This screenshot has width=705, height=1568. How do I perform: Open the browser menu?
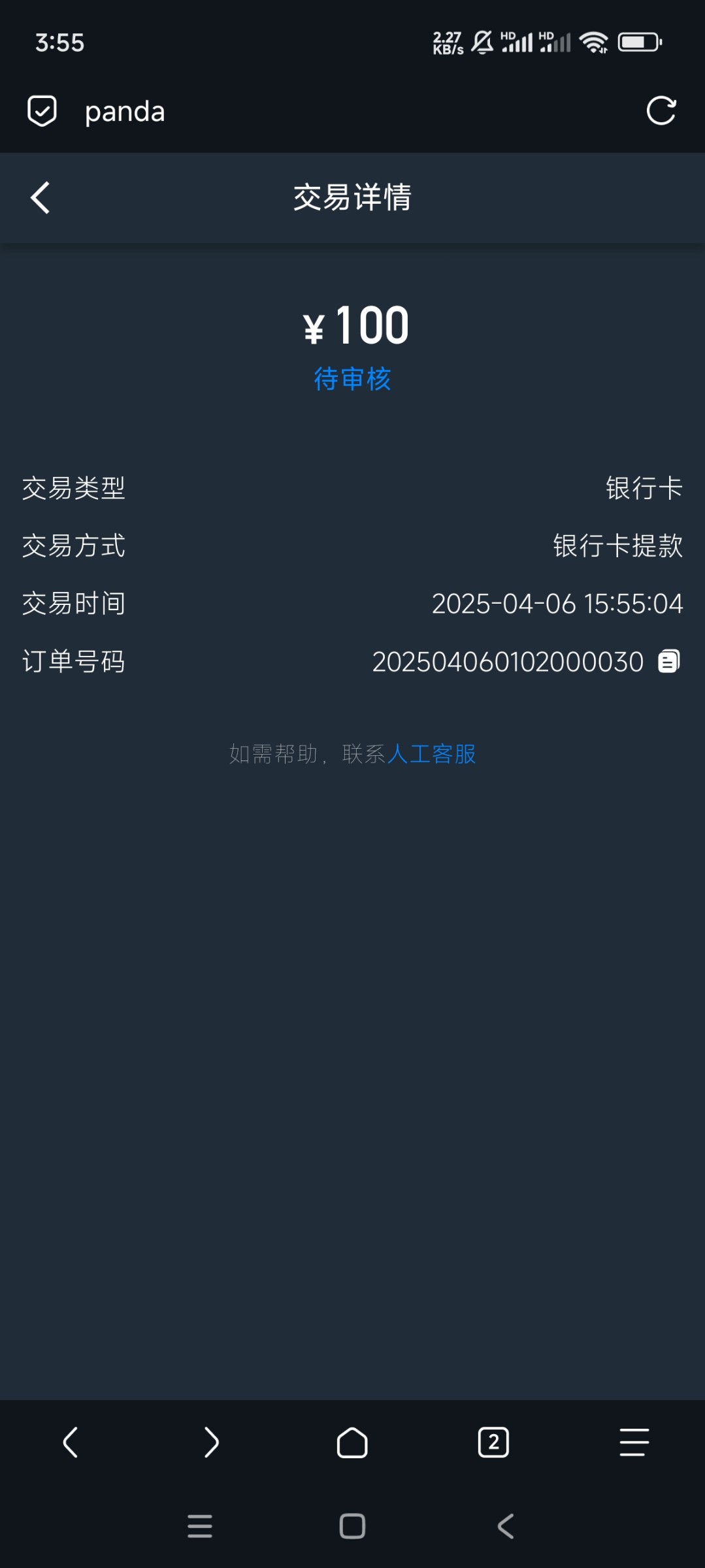(634, 1442)
